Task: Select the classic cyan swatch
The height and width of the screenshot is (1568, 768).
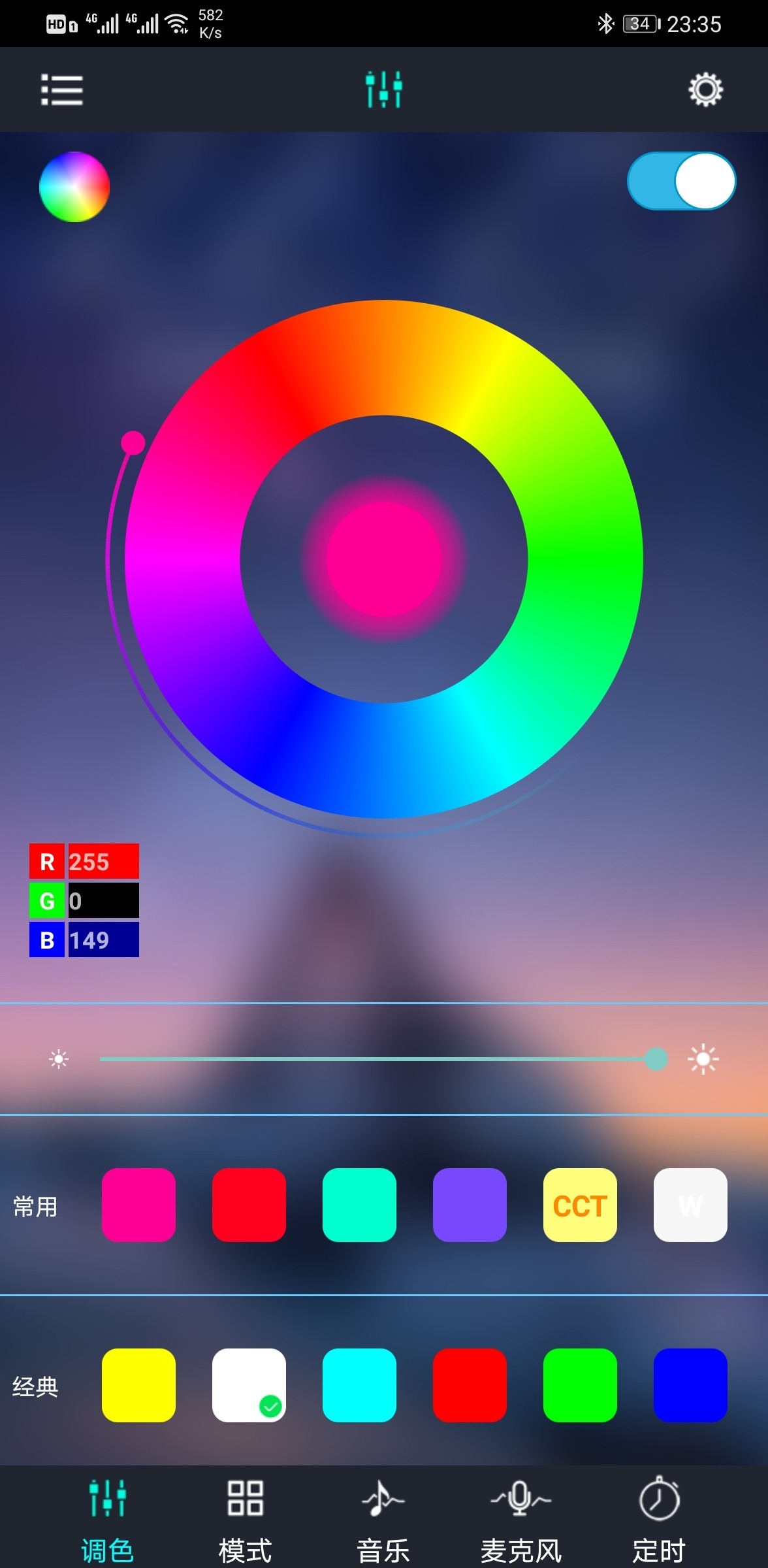Action: pyautogui.click(x=359, y=1385)
